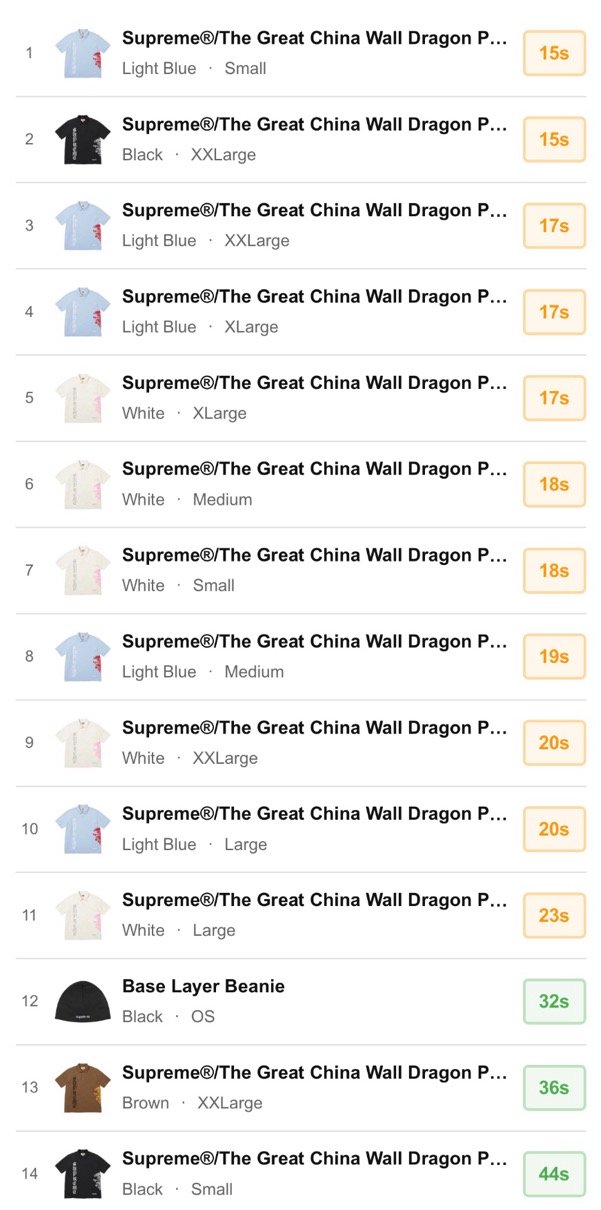Image resolution: width=601 pixels, height=1210 pixels.
Task: Open the Light Blue Small Dragon shirt row
Action: pos(314,39)
